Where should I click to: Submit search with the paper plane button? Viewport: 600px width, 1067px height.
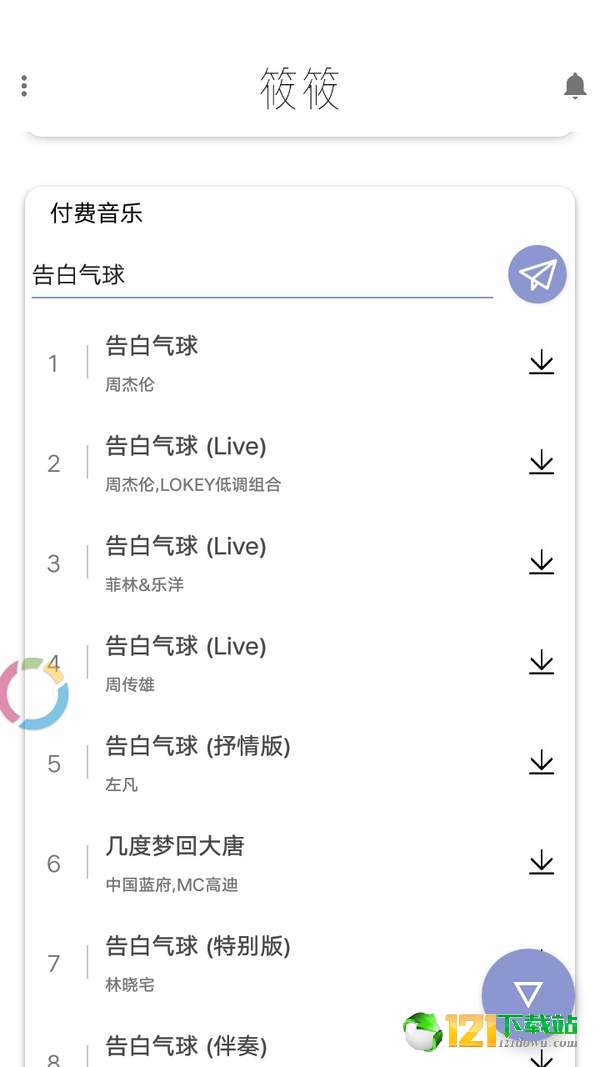tap(537, 274)
